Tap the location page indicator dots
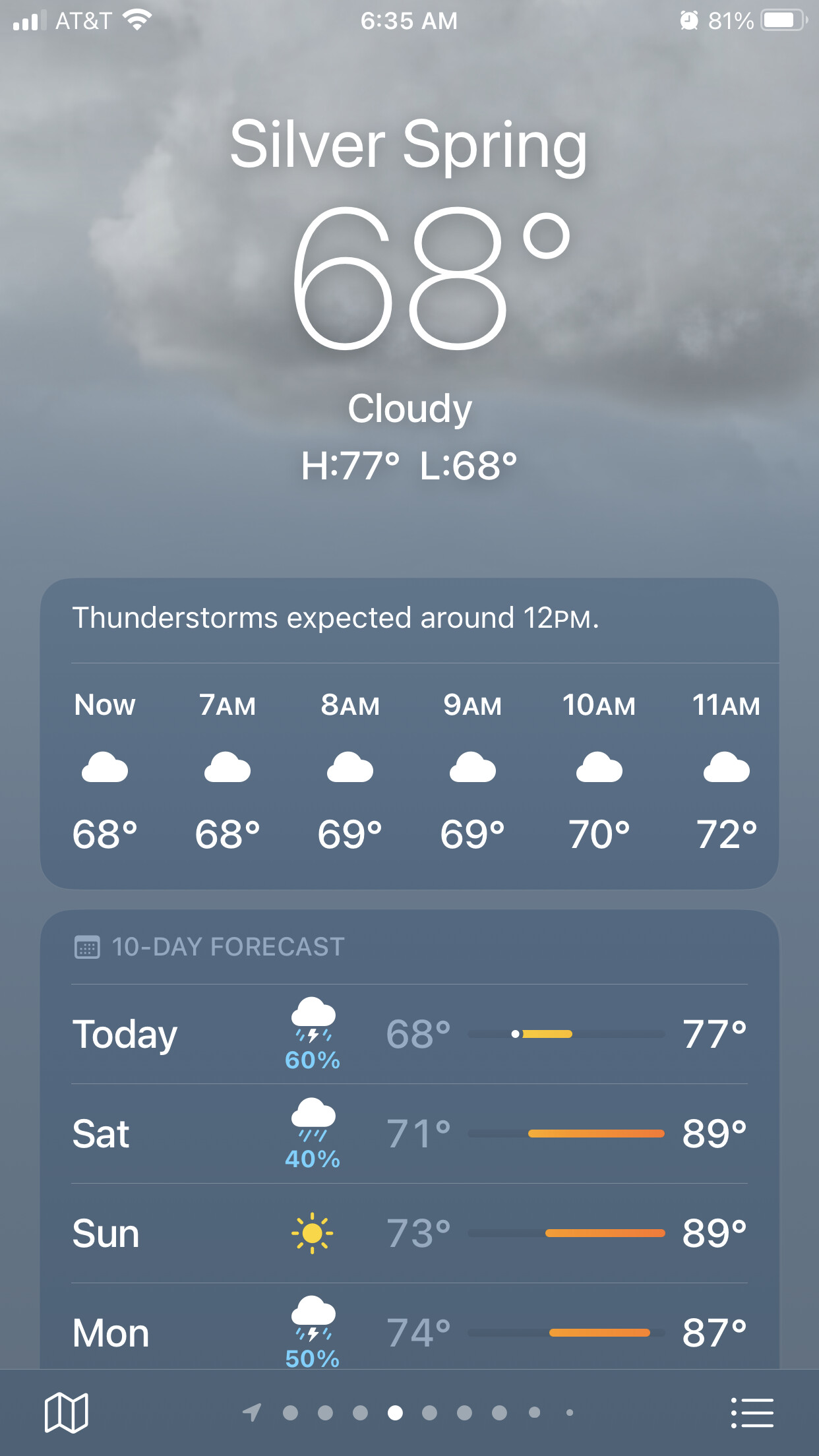The height and width of the screenshot is (1456, 819). pyautogui.click(x=409, y=1412)
